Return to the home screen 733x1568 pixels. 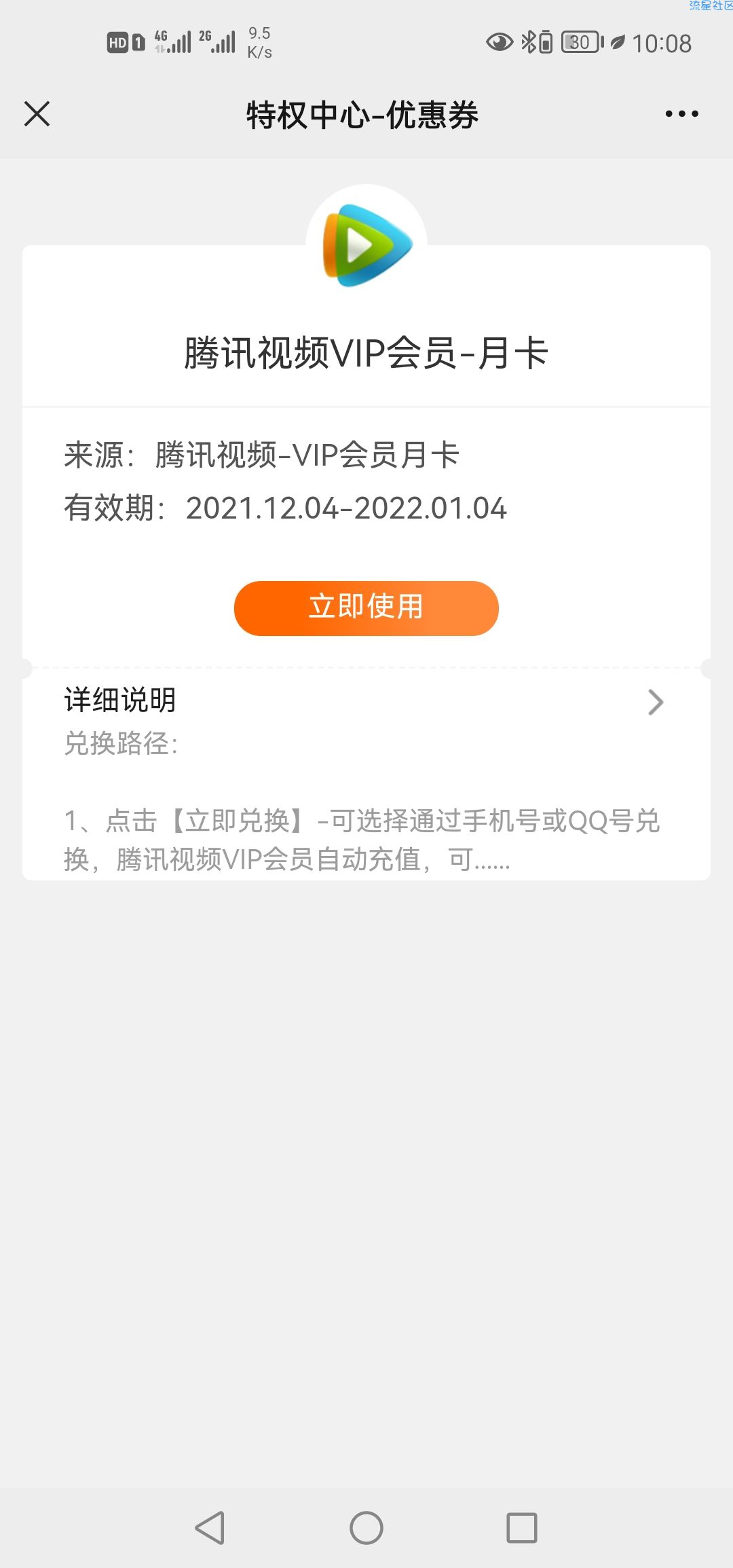point(366,1528)
